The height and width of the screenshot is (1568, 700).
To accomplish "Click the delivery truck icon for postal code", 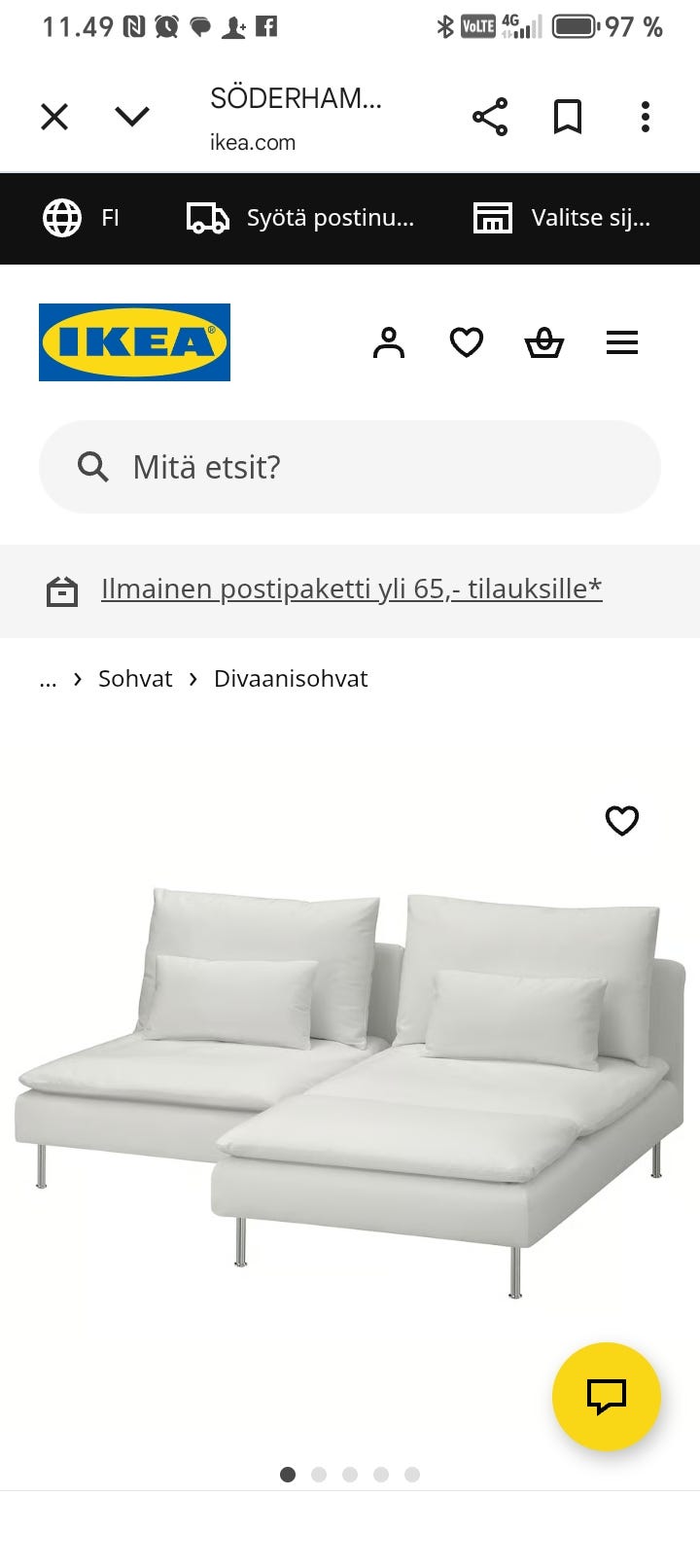I will tap(205, 218).
